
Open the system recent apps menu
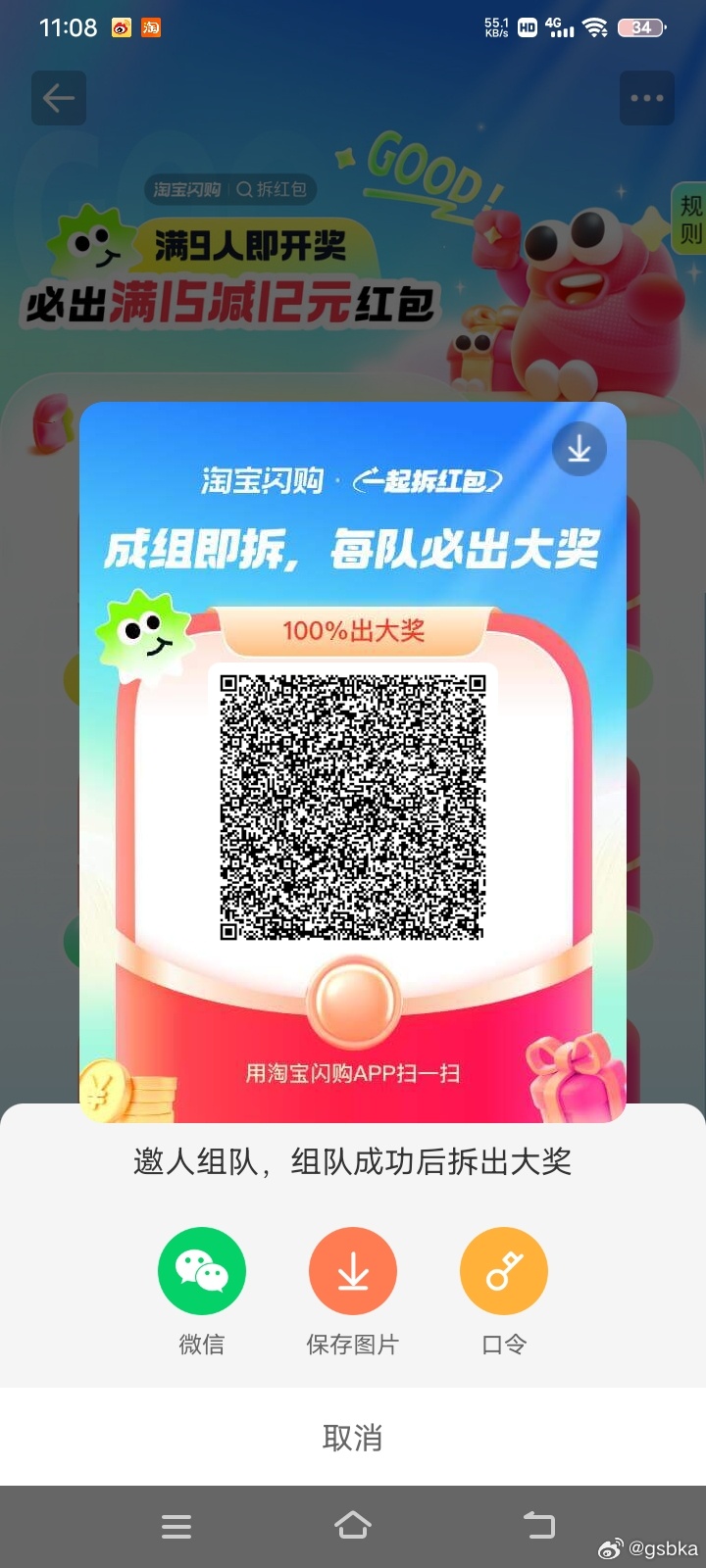click(176, 1526)
